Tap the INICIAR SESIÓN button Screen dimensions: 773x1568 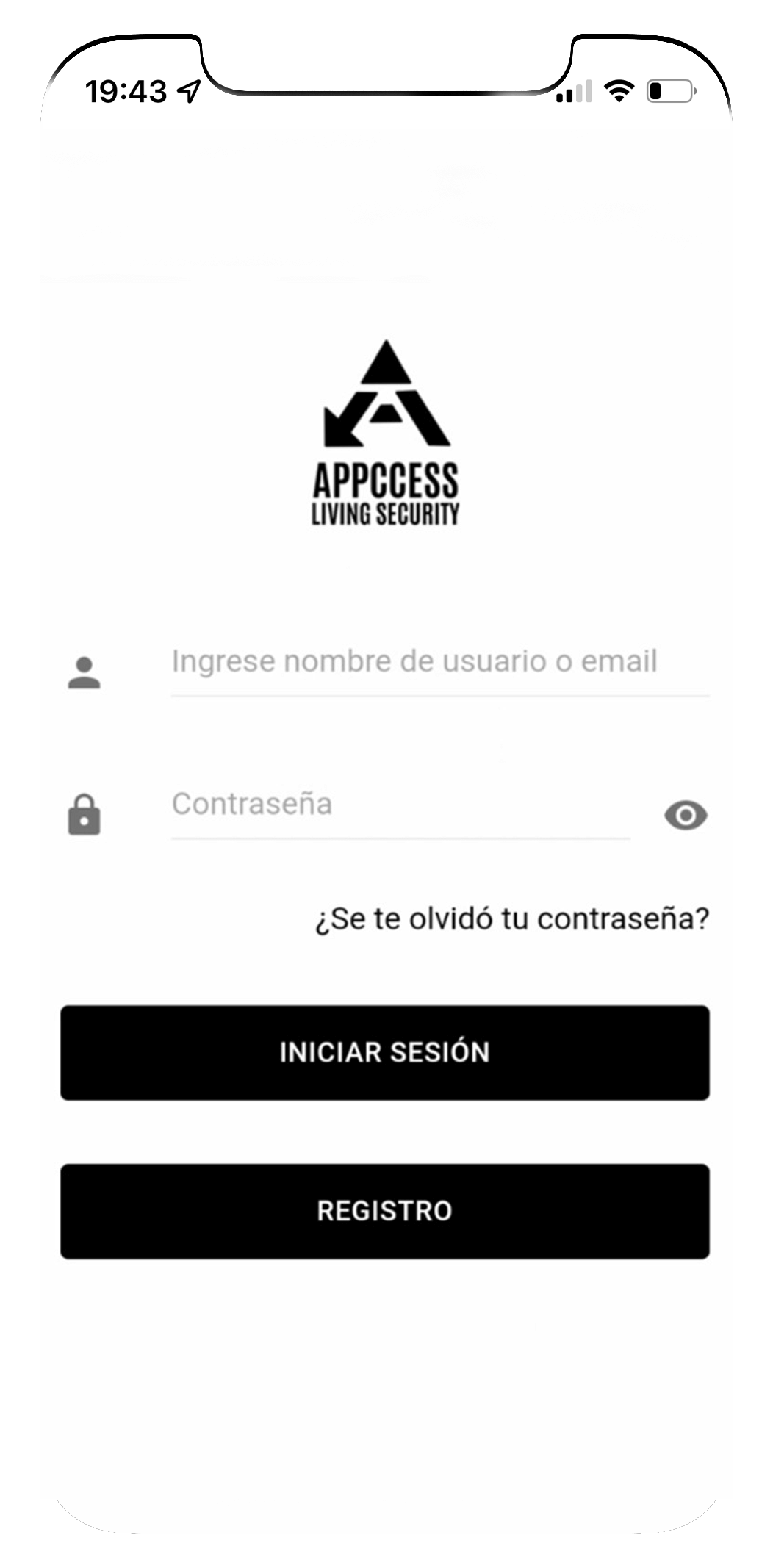(385, 1053)
